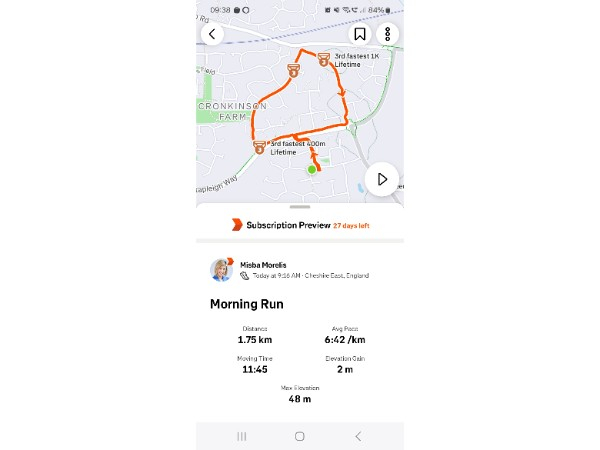Bookmark this activity's route
This screenshot has width=600, height=450.
pos(360,34)
